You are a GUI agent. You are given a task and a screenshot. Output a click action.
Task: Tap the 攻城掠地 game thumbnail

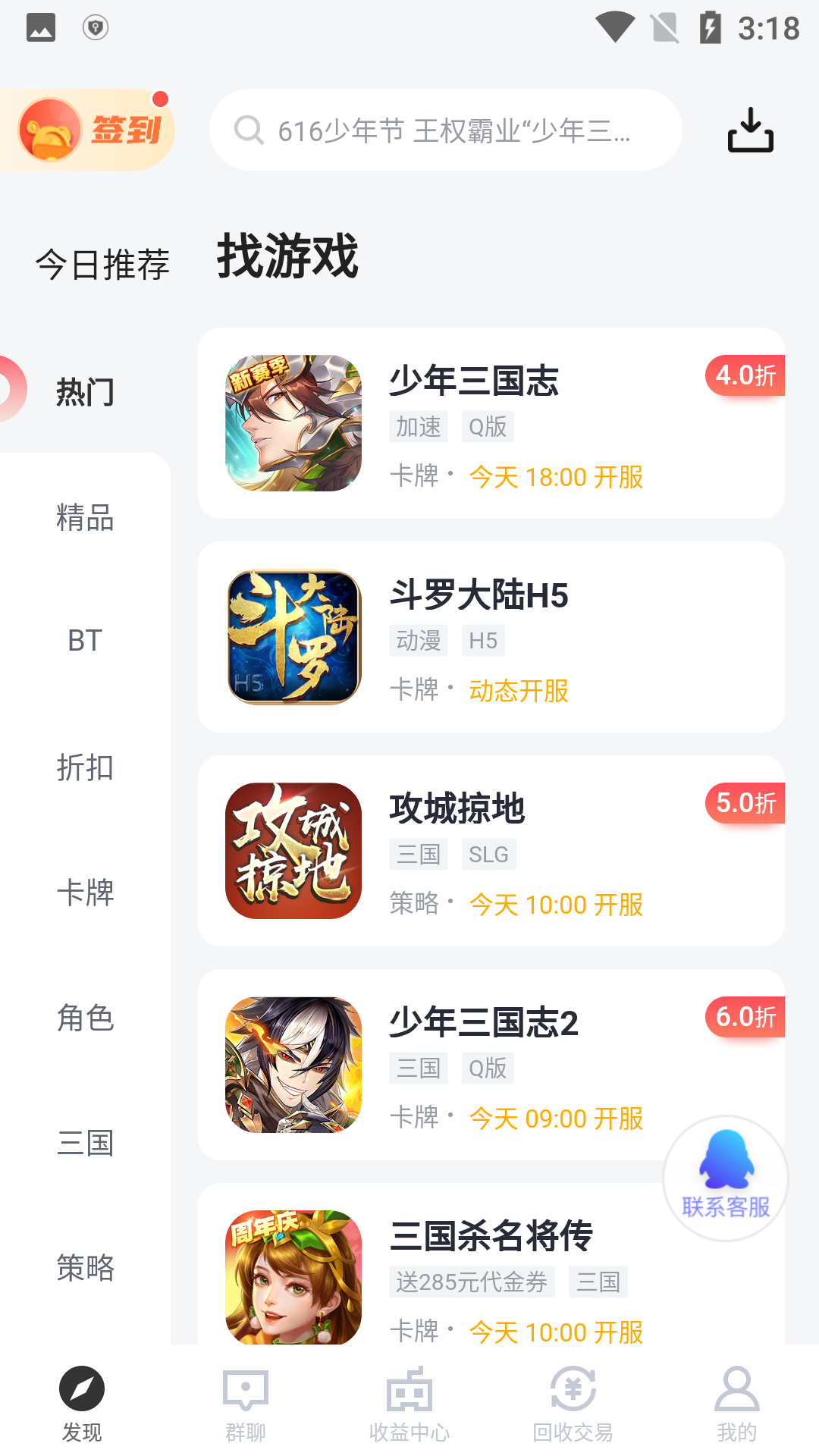tap(293, 852)
